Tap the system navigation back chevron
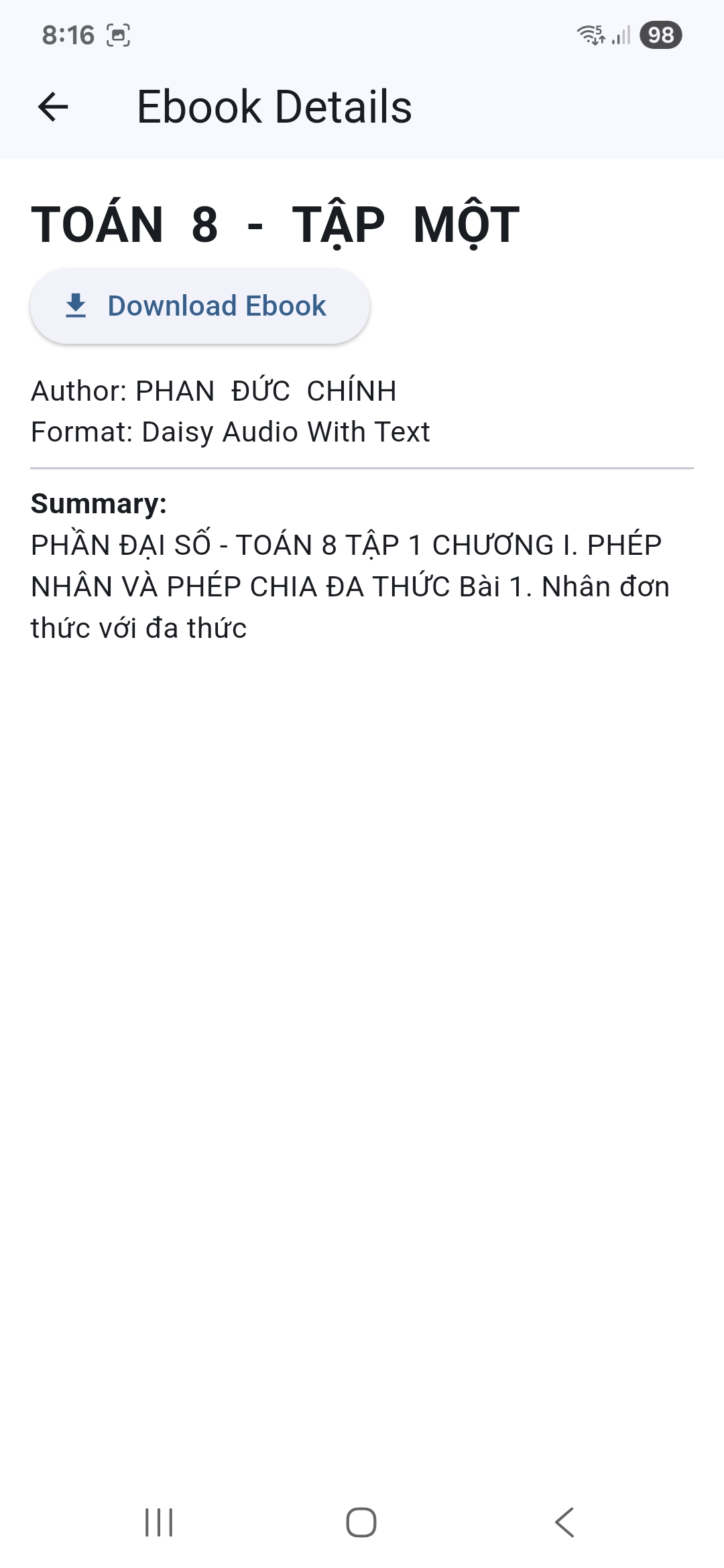The width and height of the screenshot is (724, 1568). (564, 1522)
